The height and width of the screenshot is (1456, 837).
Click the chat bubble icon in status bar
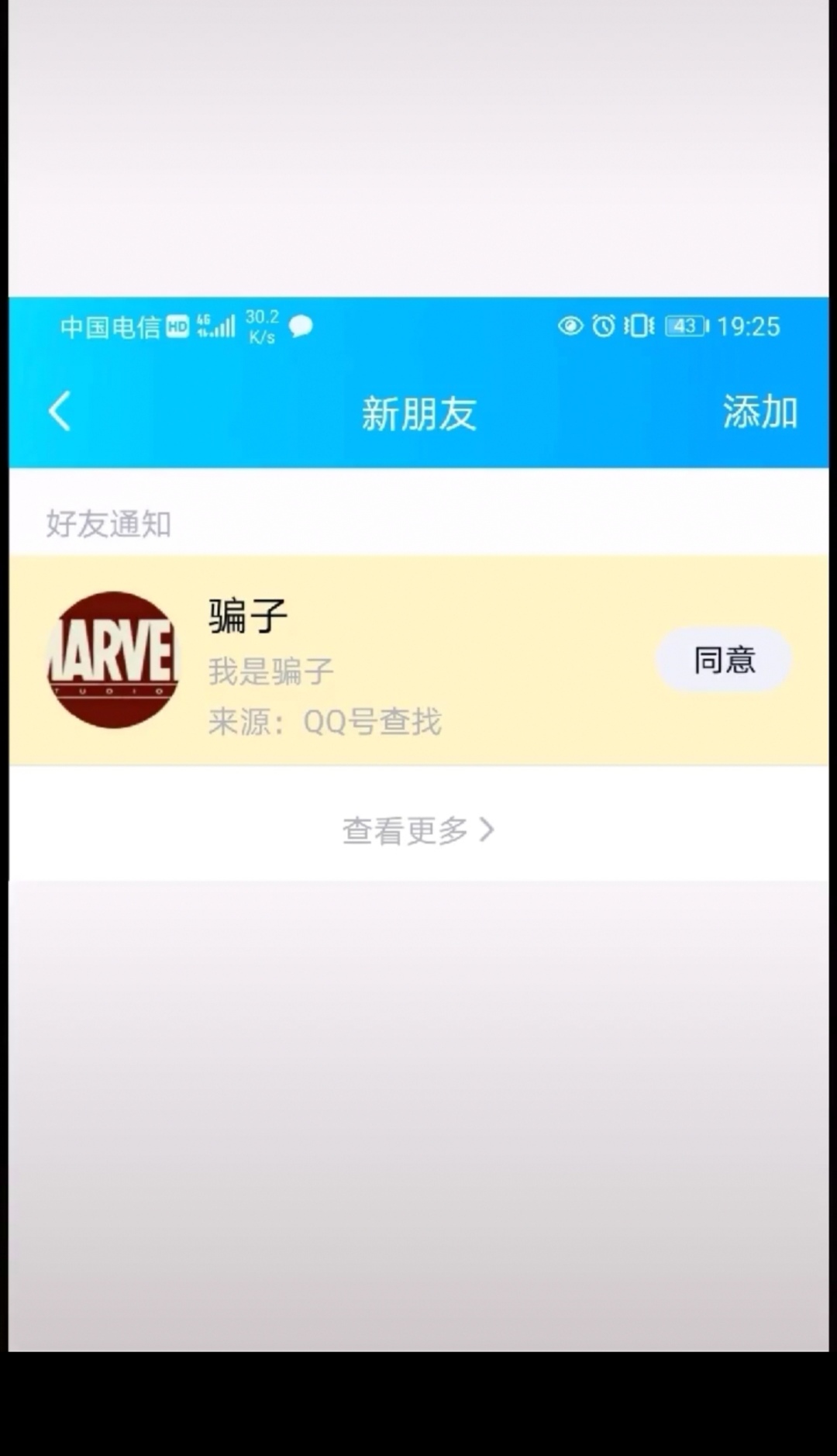click(301, 327)
